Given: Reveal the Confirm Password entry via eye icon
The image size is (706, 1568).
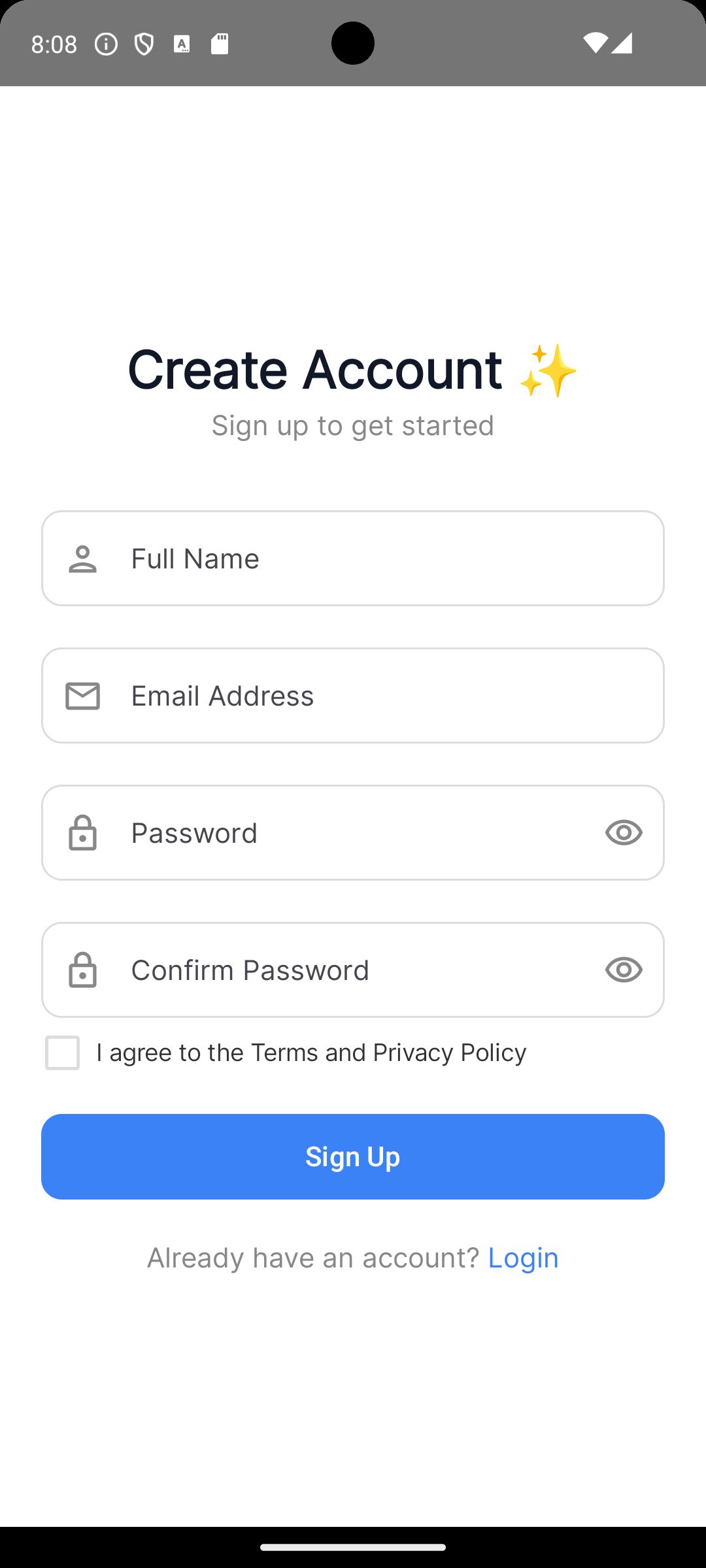Looking at the screenshot, I should pos(624,970).
